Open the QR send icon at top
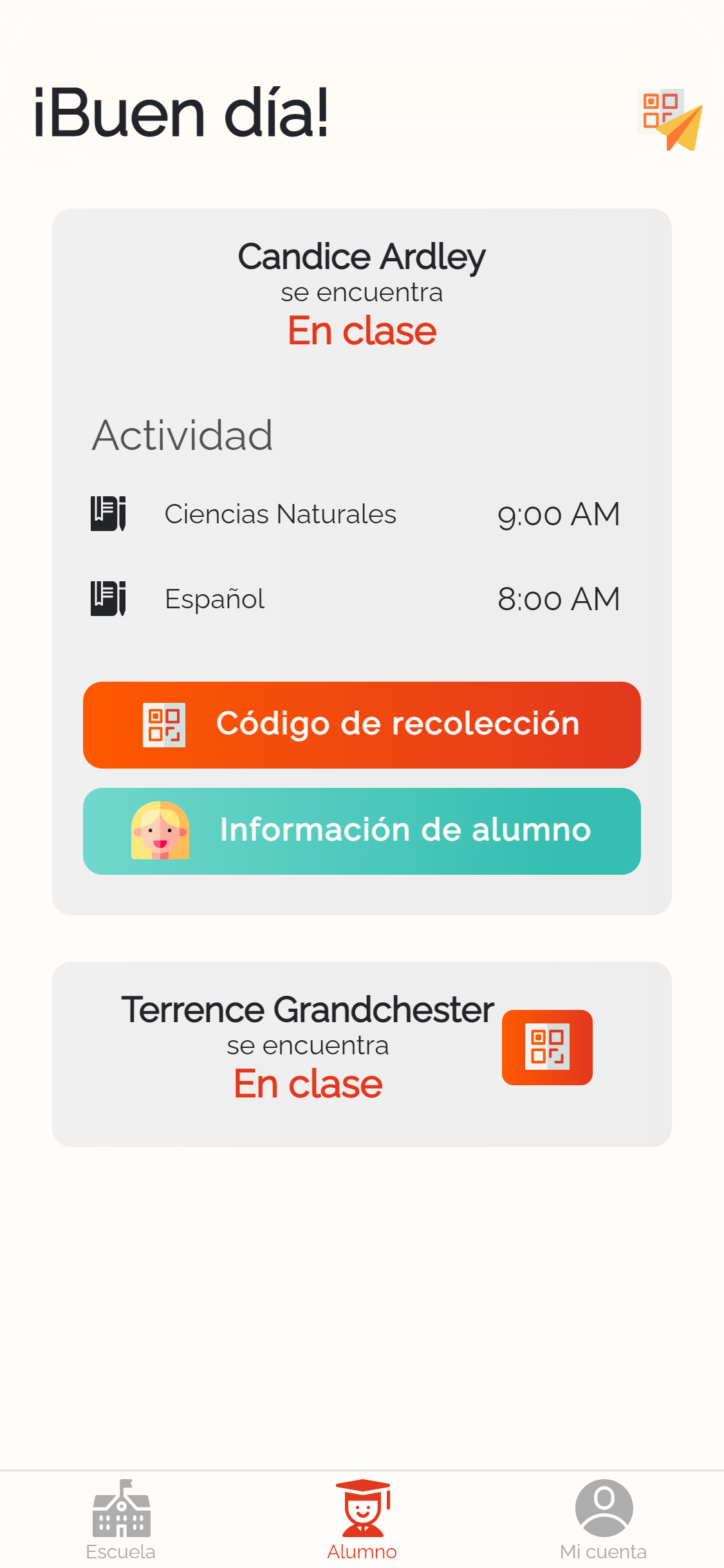Image resolution: width=724 pixels, height=1568 pixels. click(670, 120)
